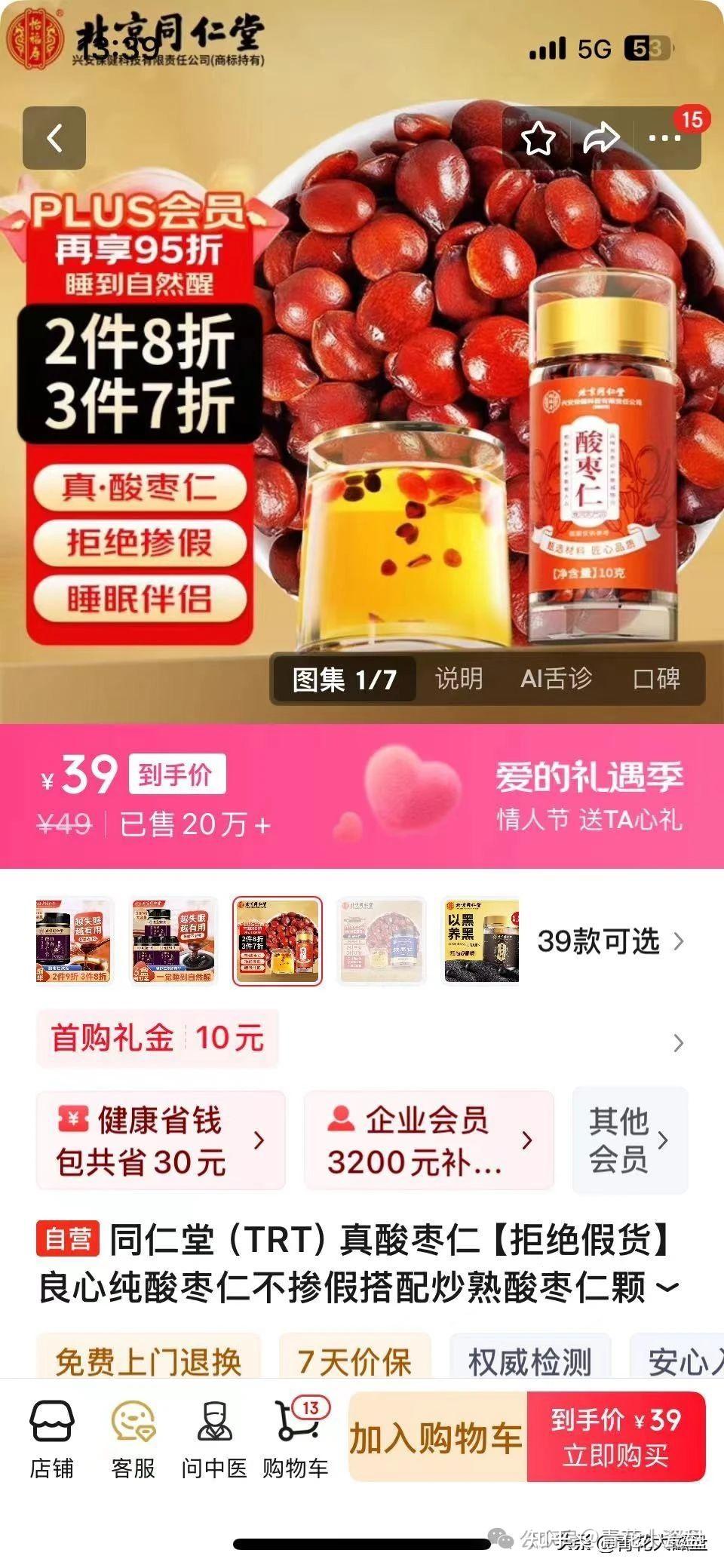Open 问中医 consultation
Screen dimensions: 724x1568
[x=214, y=1439]
